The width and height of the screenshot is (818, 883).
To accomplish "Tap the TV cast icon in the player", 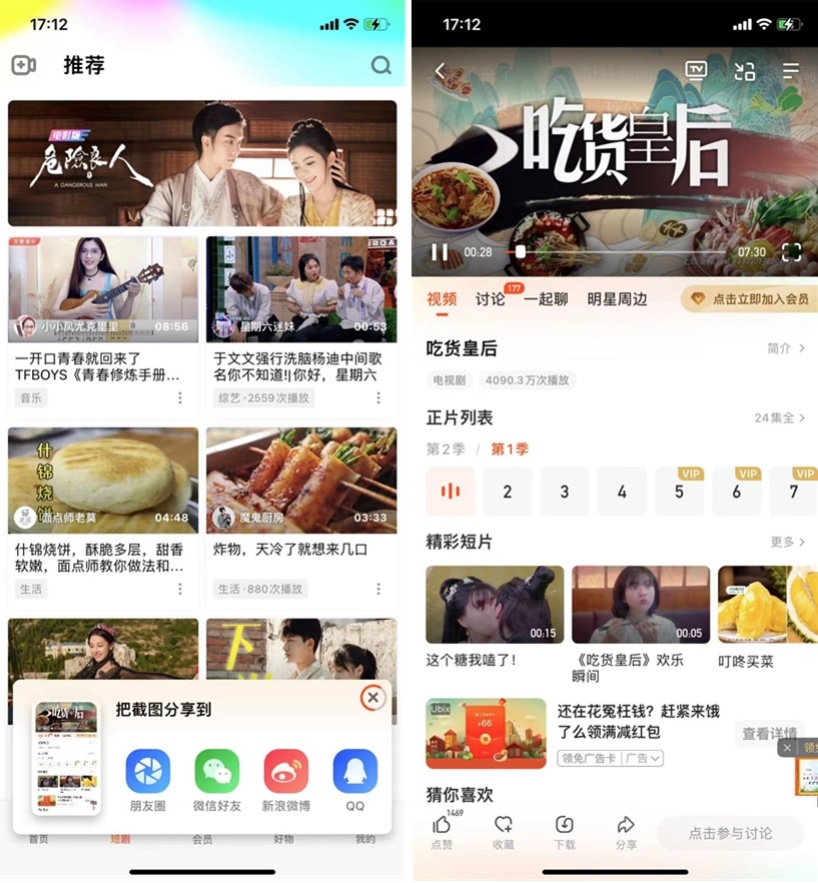I will pos(695,70).
